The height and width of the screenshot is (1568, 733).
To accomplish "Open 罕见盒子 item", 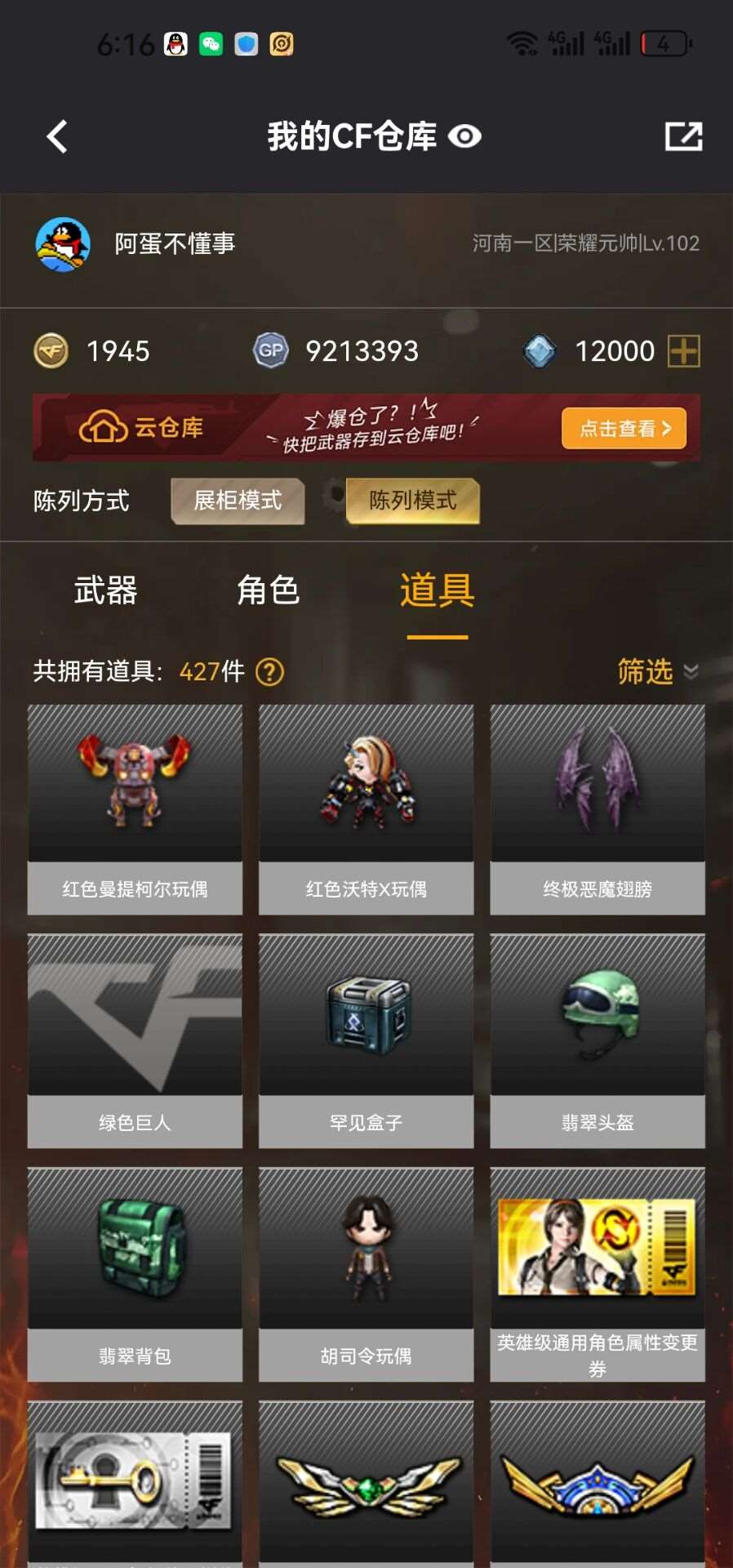I will (366, 1040).
